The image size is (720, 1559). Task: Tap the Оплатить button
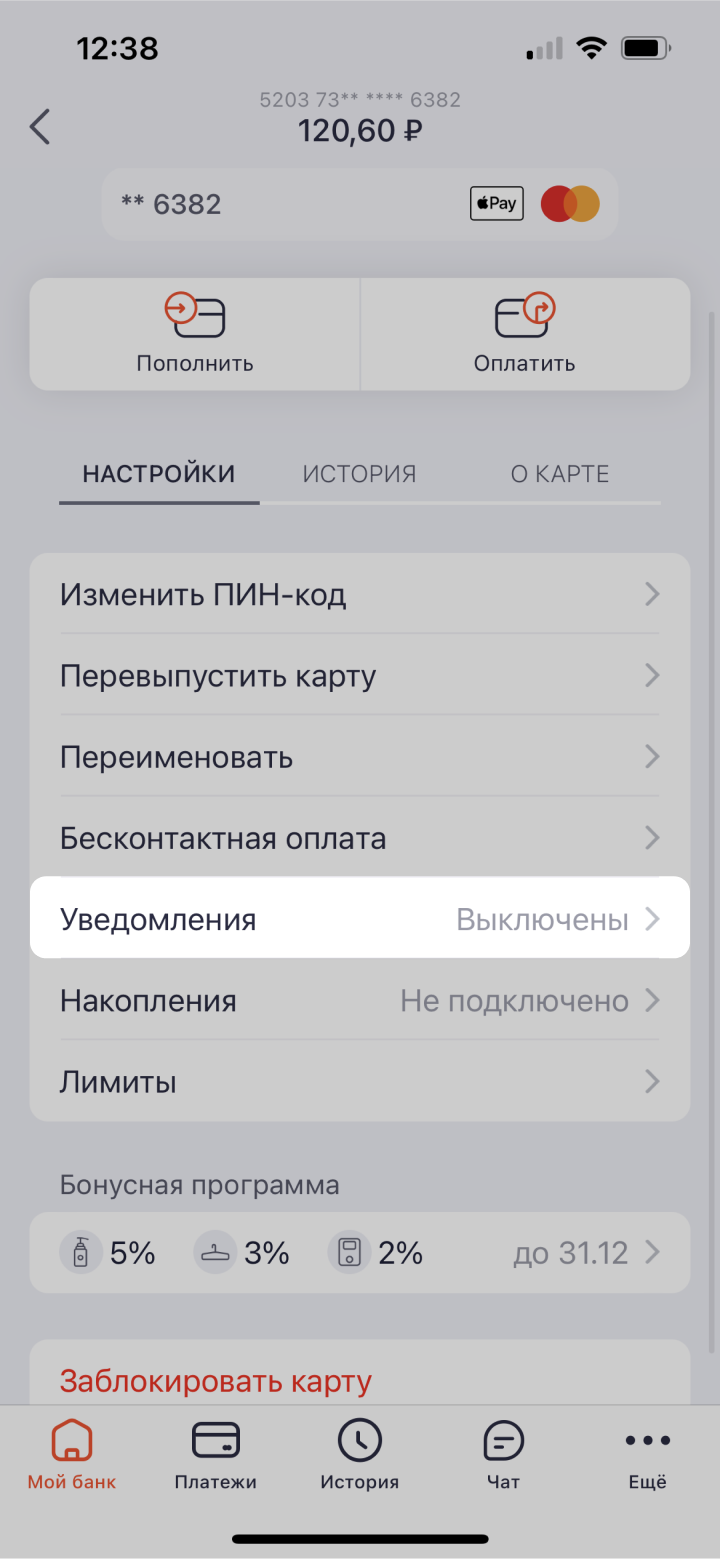(525, 334)
